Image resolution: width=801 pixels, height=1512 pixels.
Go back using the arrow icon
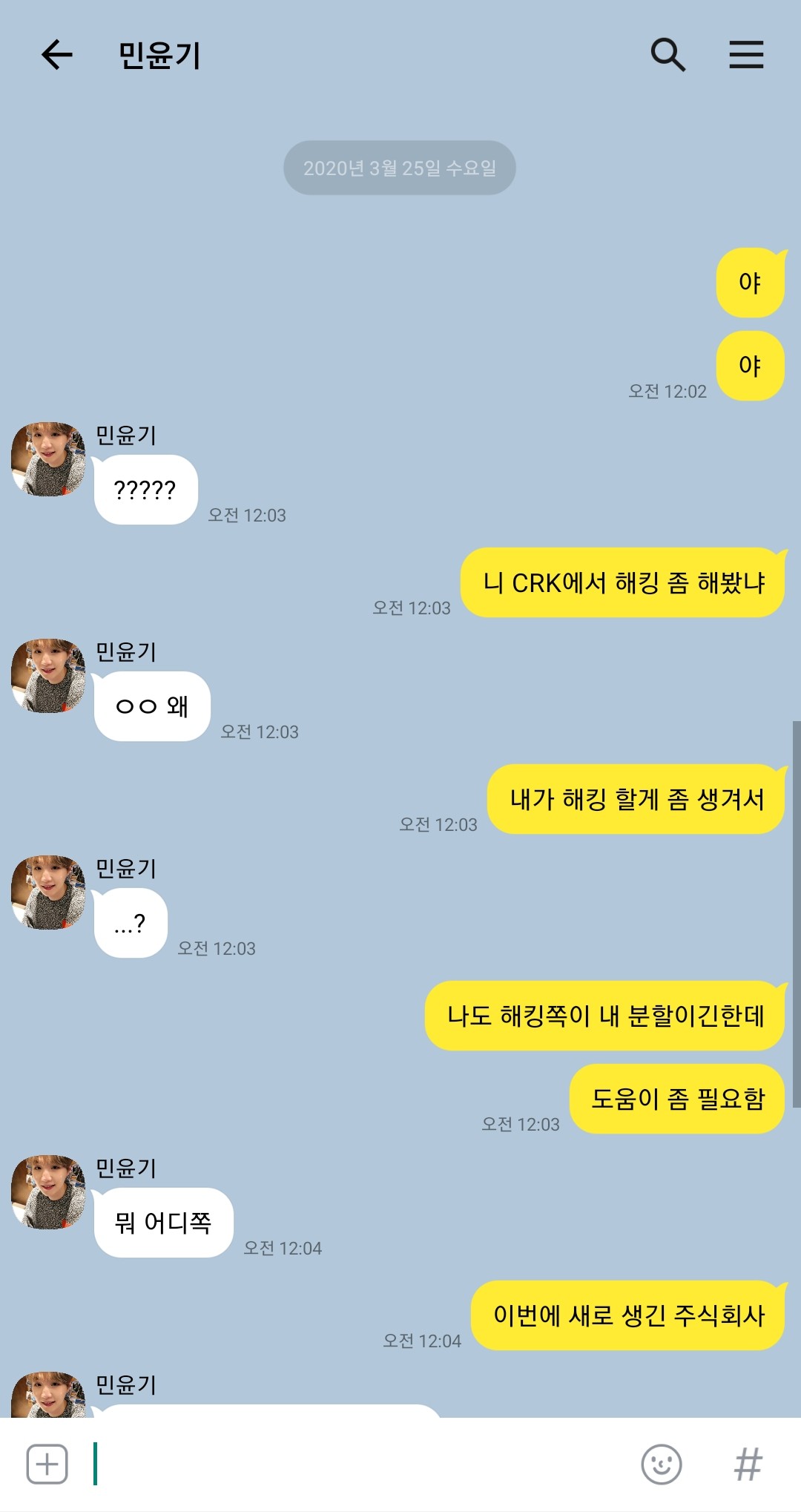click(x=56, y=55)
